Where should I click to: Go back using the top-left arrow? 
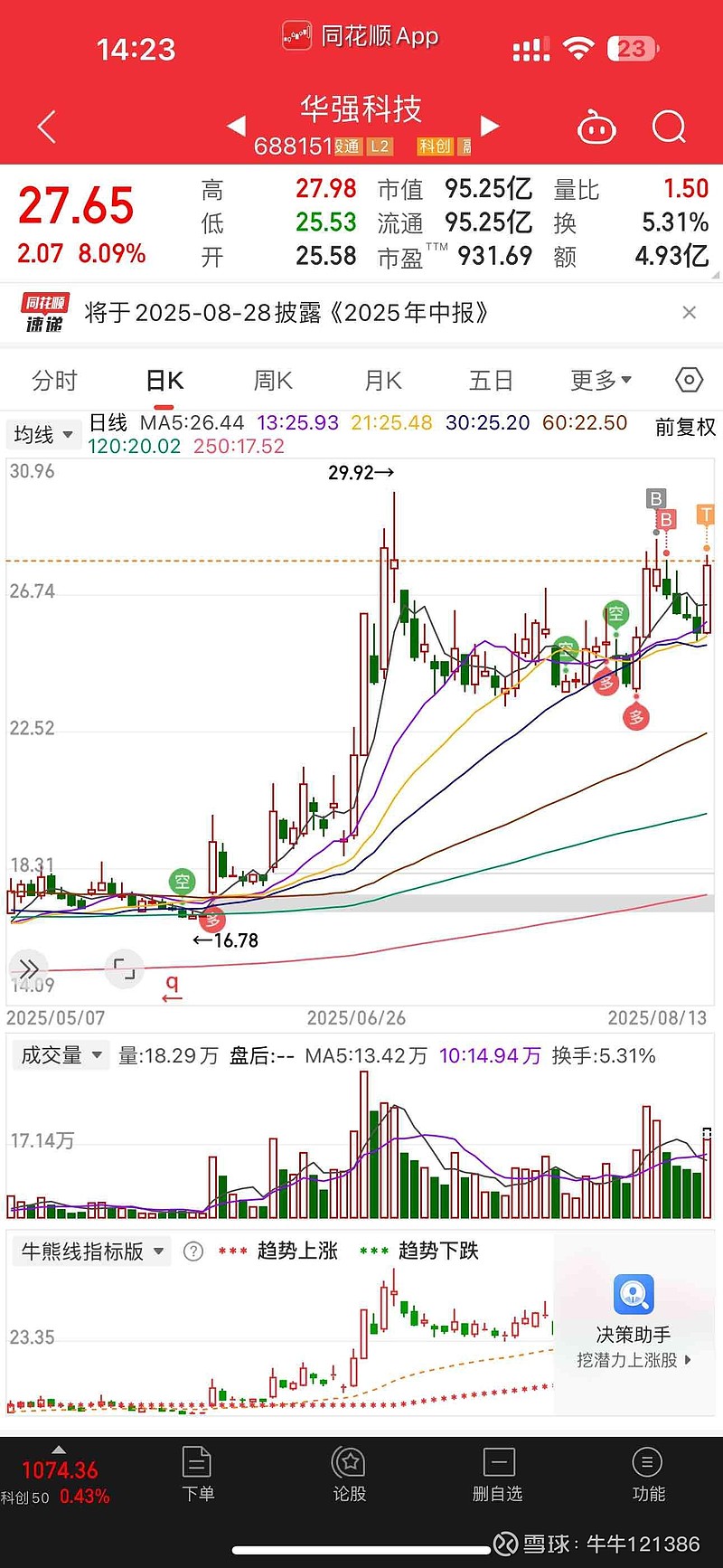pyautogui.click(x=47, y=128)
